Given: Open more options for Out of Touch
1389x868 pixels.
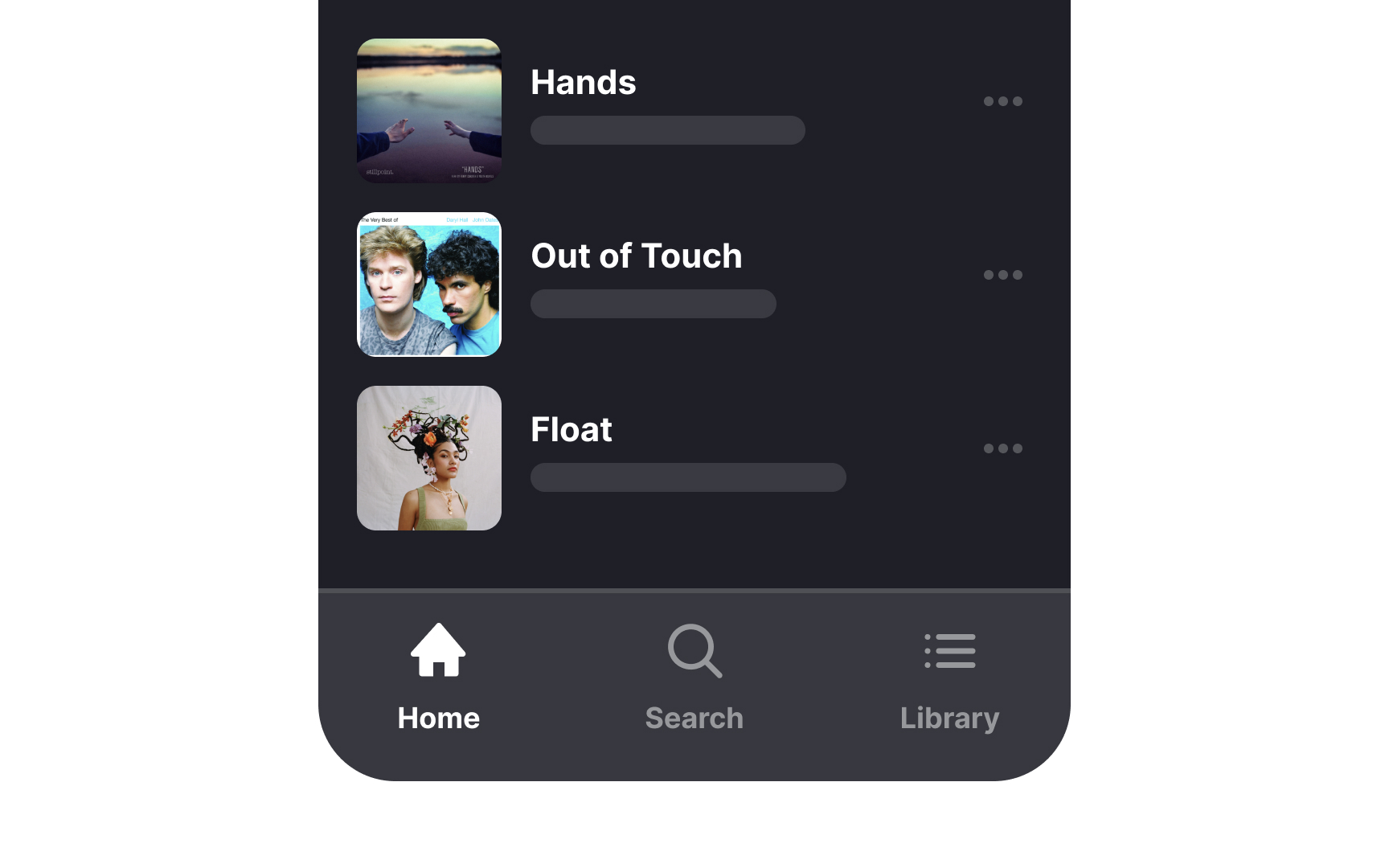Looking at the screenshot, I should pyautogui.click(x=1002, y=275).
